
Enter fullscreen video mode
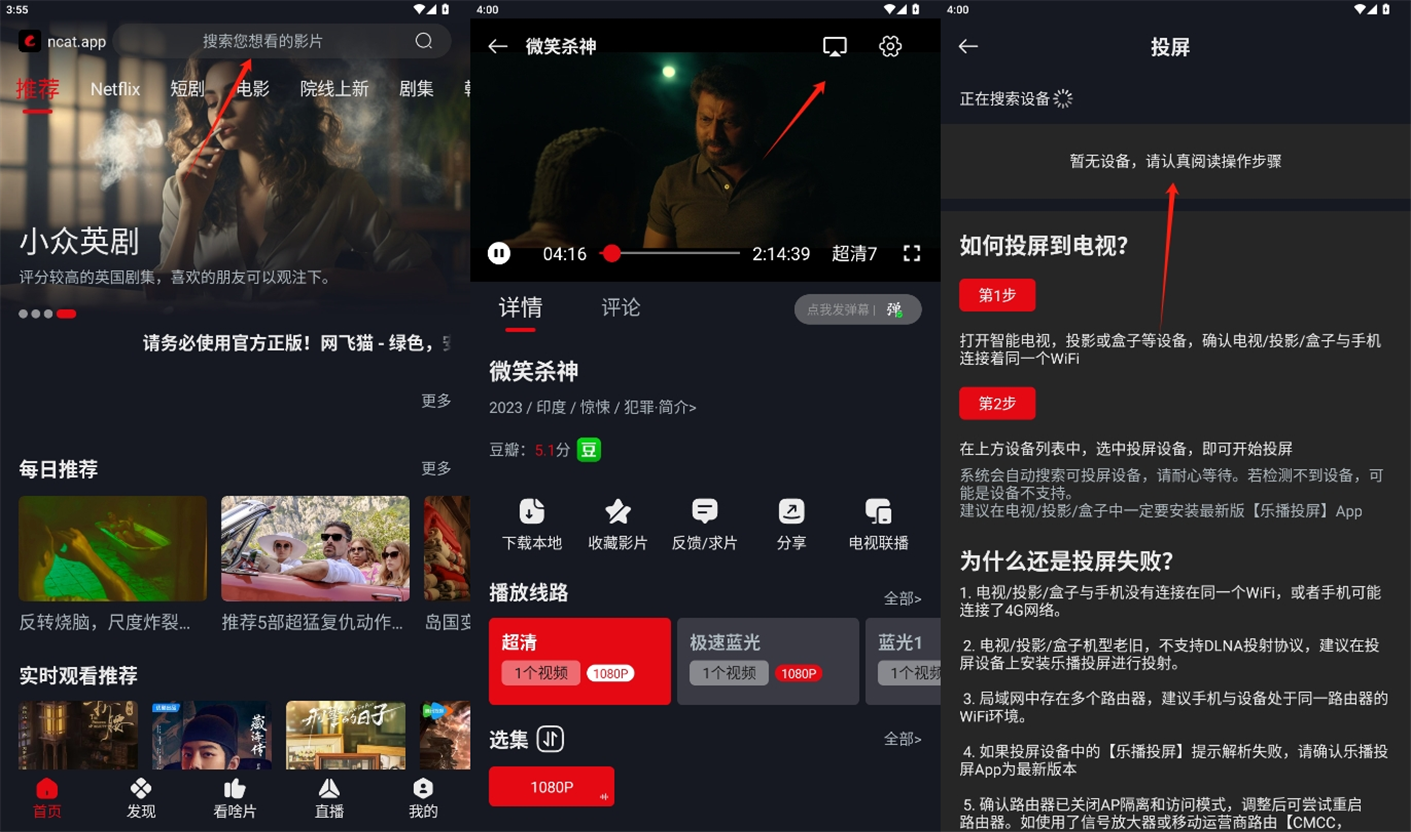(911, 253)
